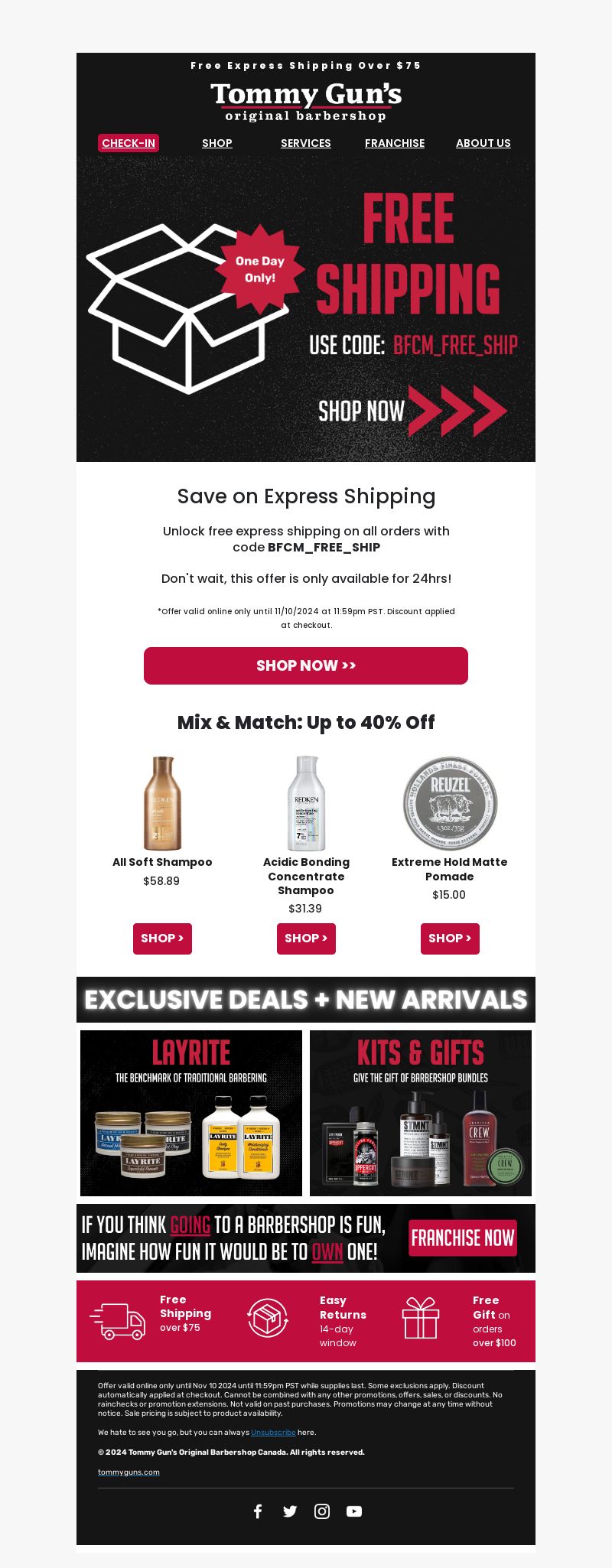Go to the Shop navigation link
Image resolution: width=612 pixels, height=1568 pixels.
217,143
